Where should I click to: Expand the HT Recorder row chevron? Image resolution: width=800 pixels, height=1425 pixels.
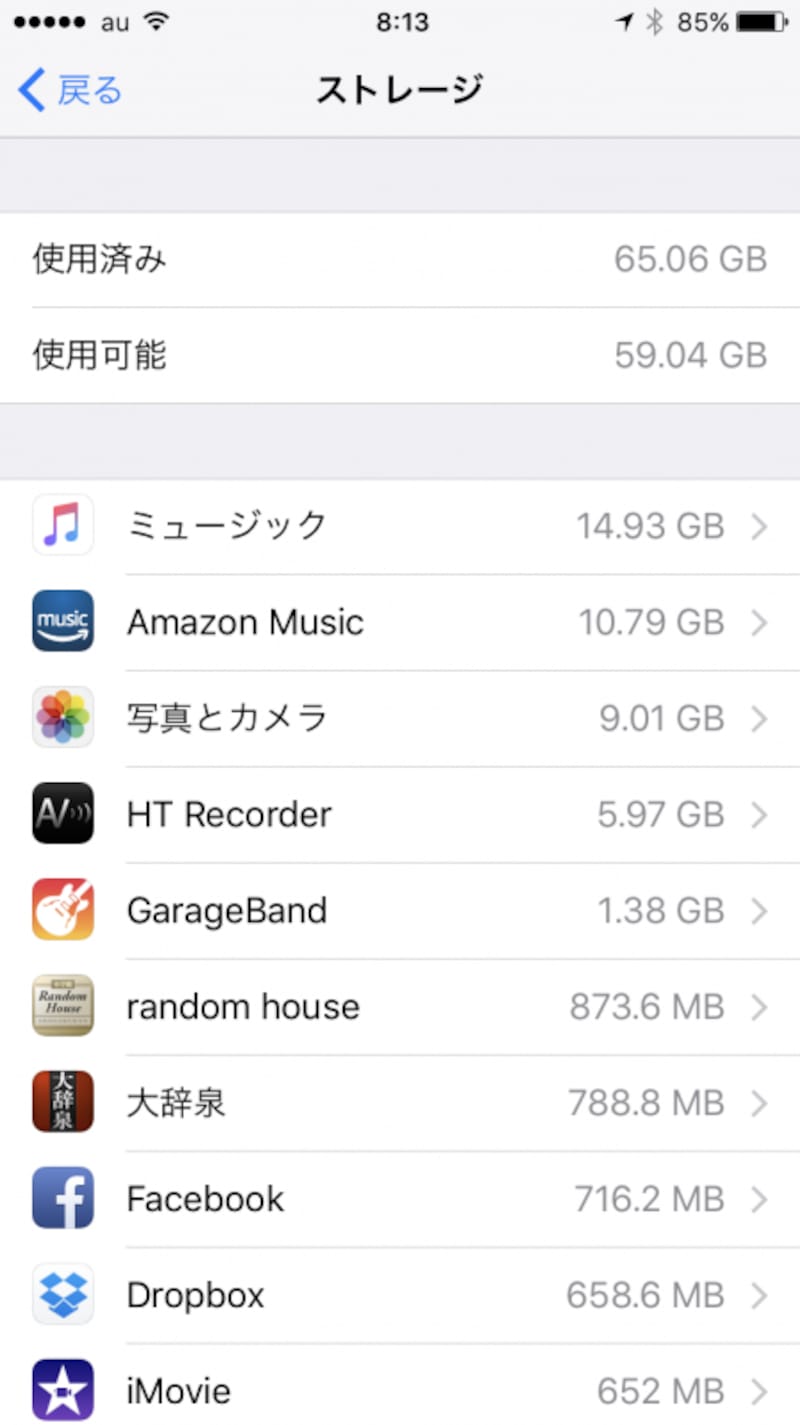(764, 813)
